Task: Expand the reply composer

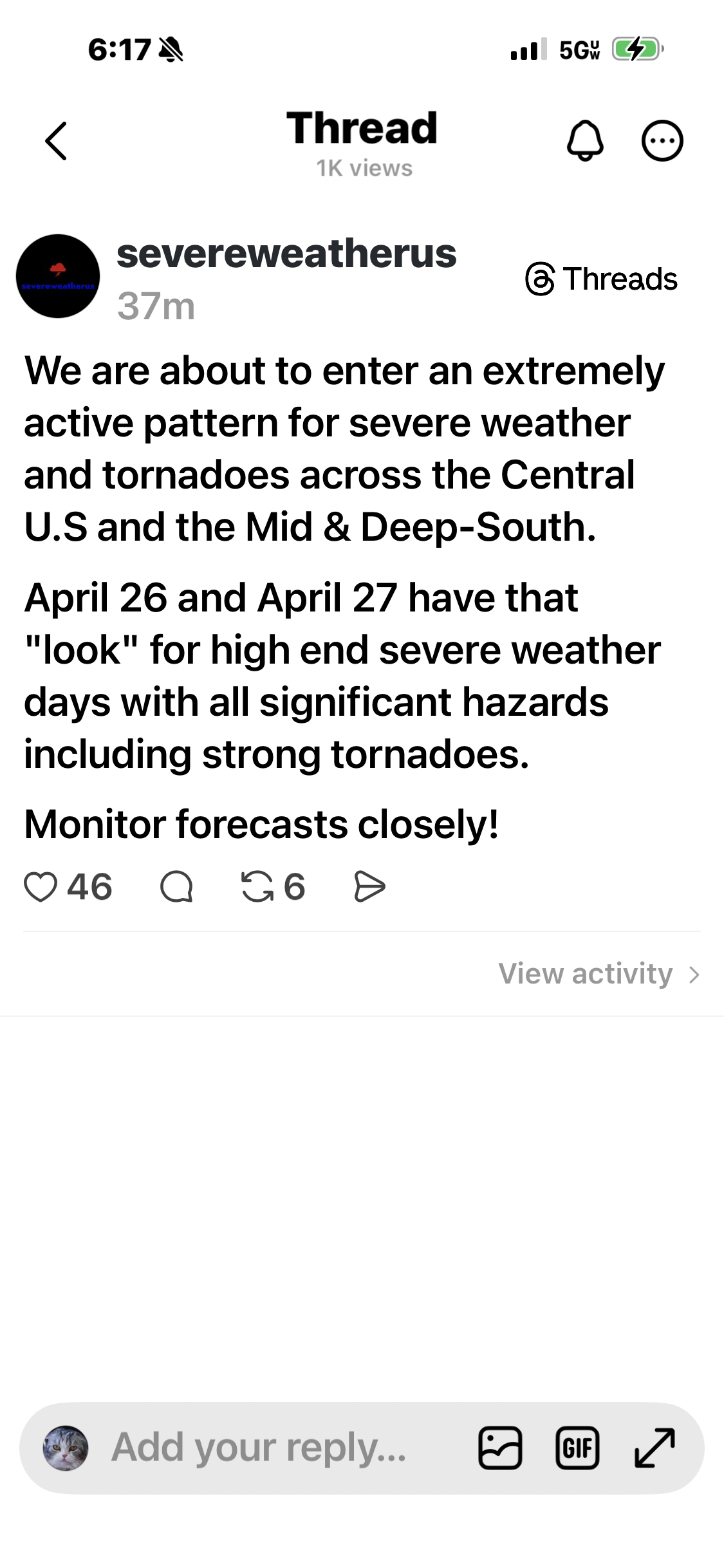Action: [x=654, y=1448]
